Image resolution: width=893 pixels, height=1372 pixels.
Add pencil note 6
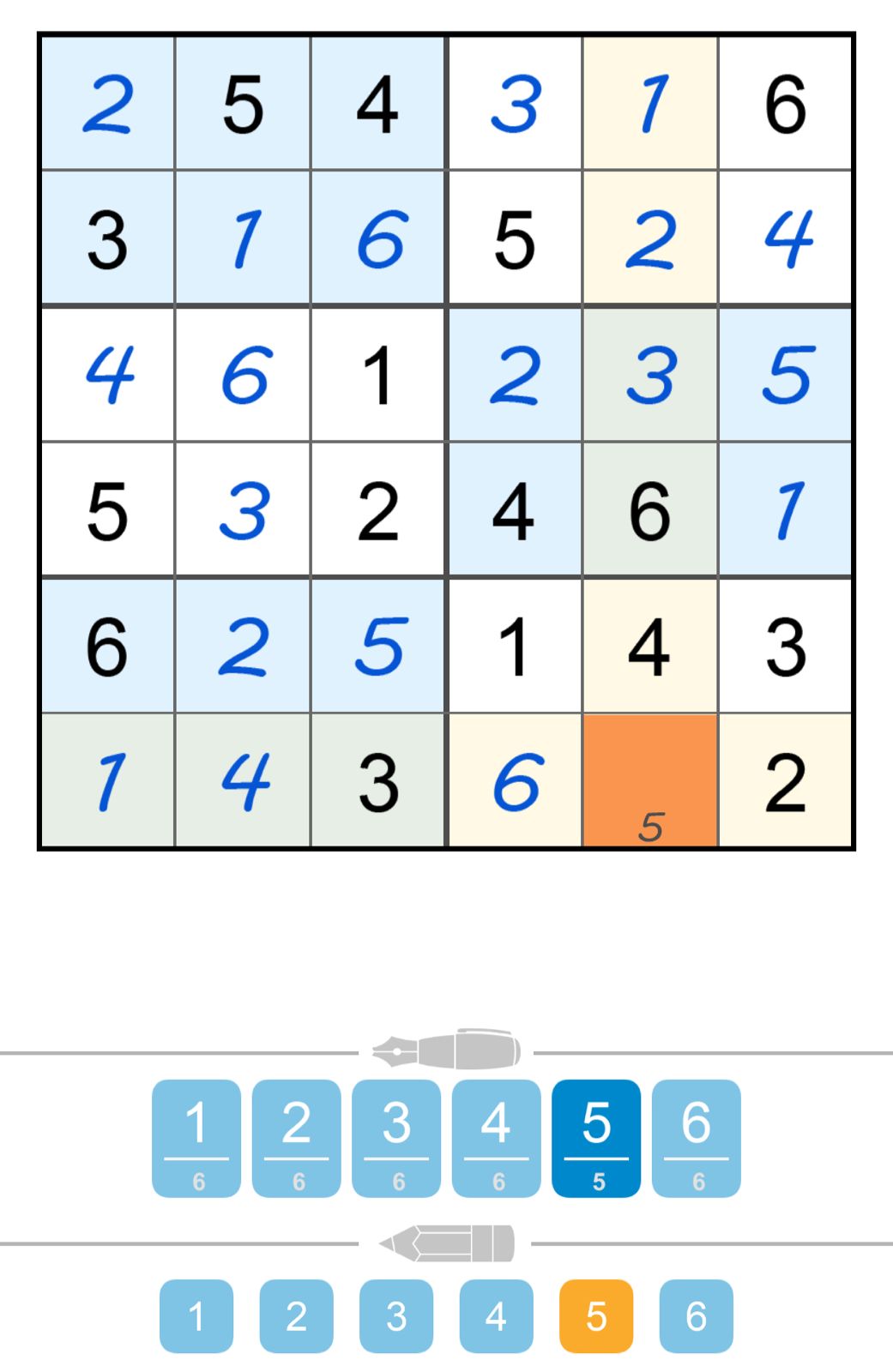[x=696, y=1315]
